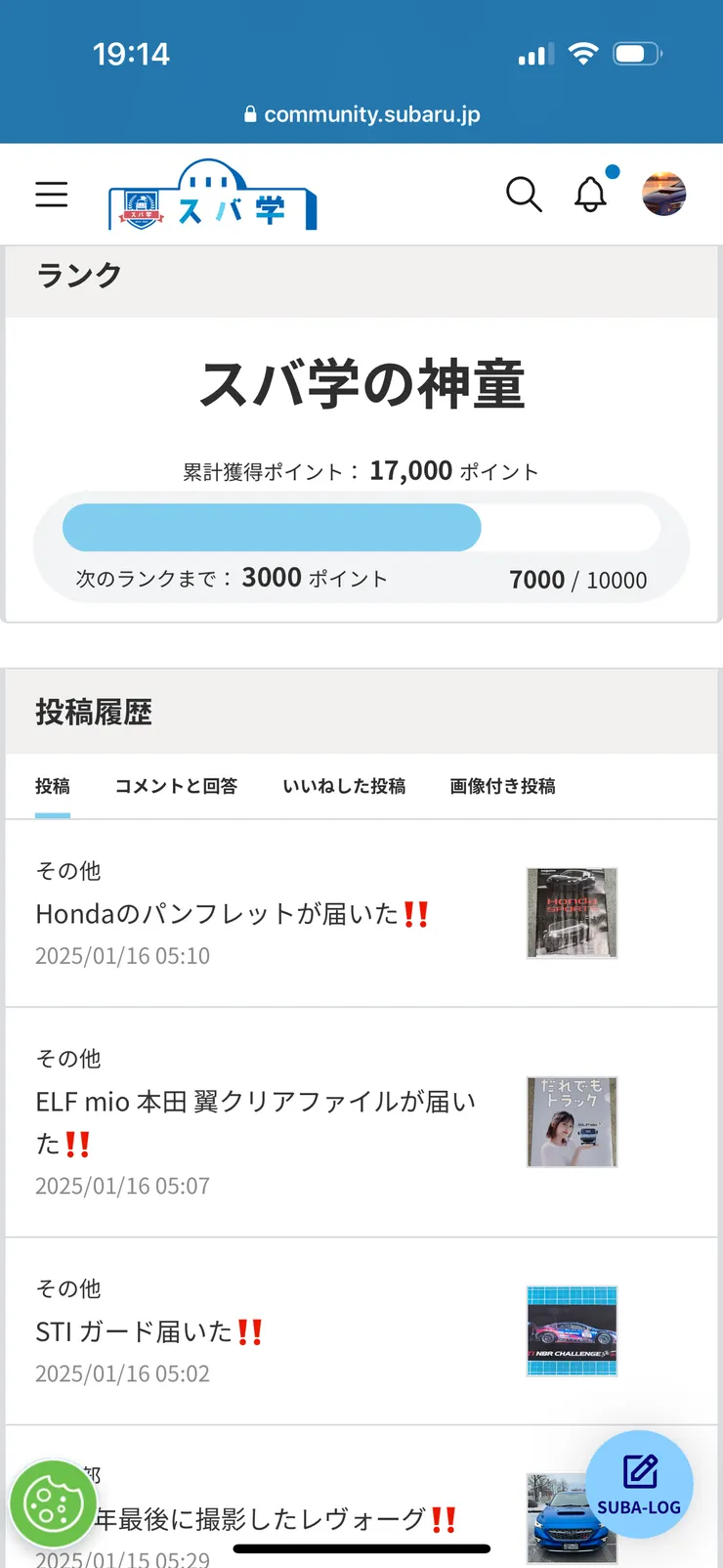Viewport: 723px width, 1568px height.
Task: Tap the rank progress bar
Action: (x=361, y=527)
